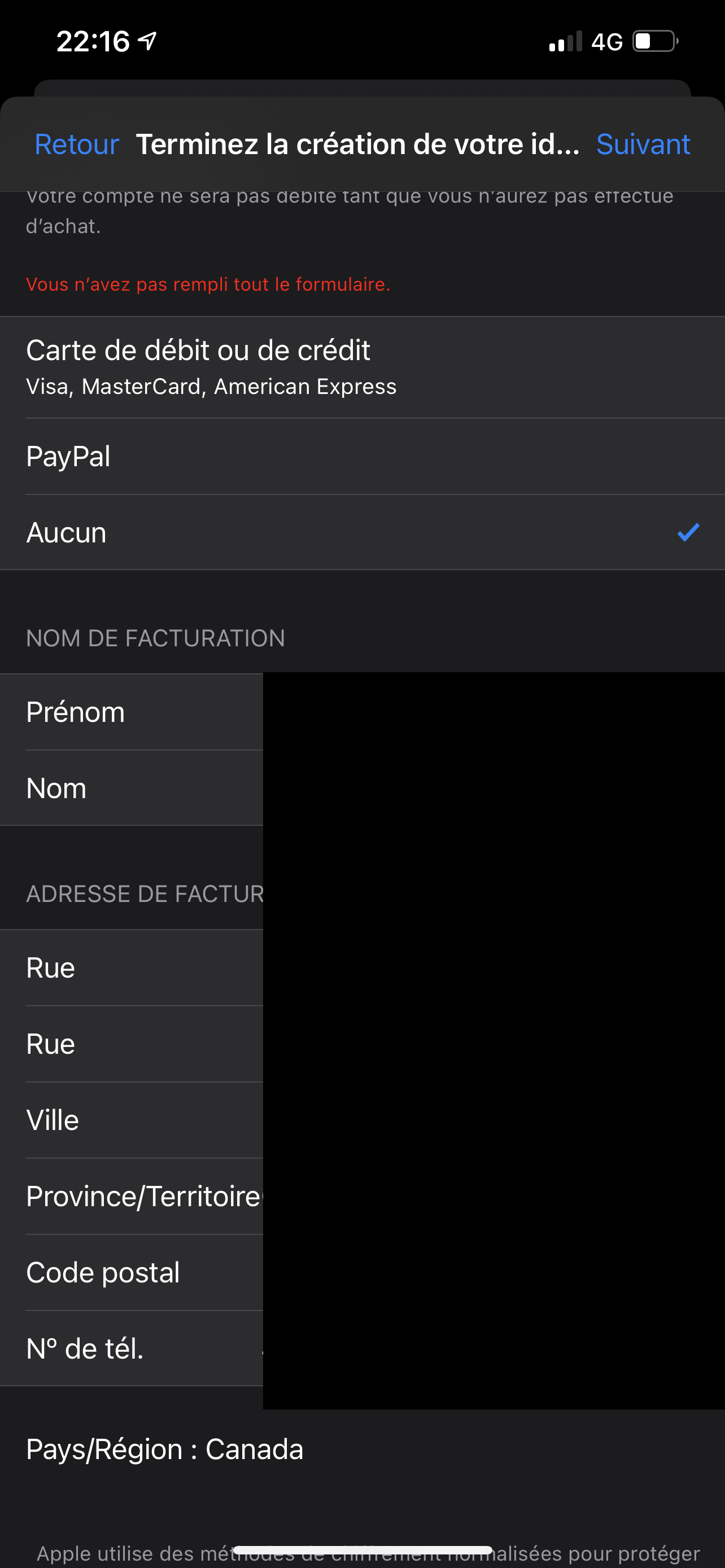Select Carte de débit ou de crédit

tap(362, 367)
